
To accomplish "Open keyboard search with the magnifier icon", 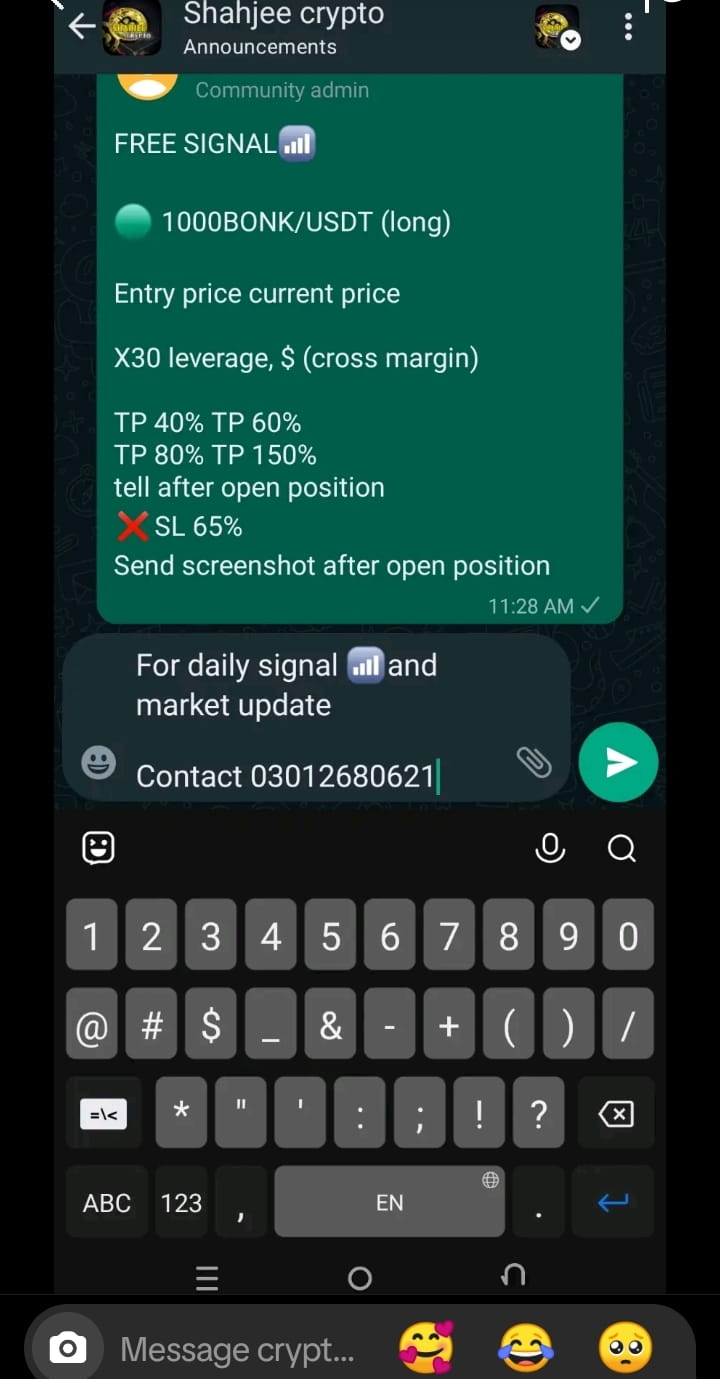I will pos(622,848).
